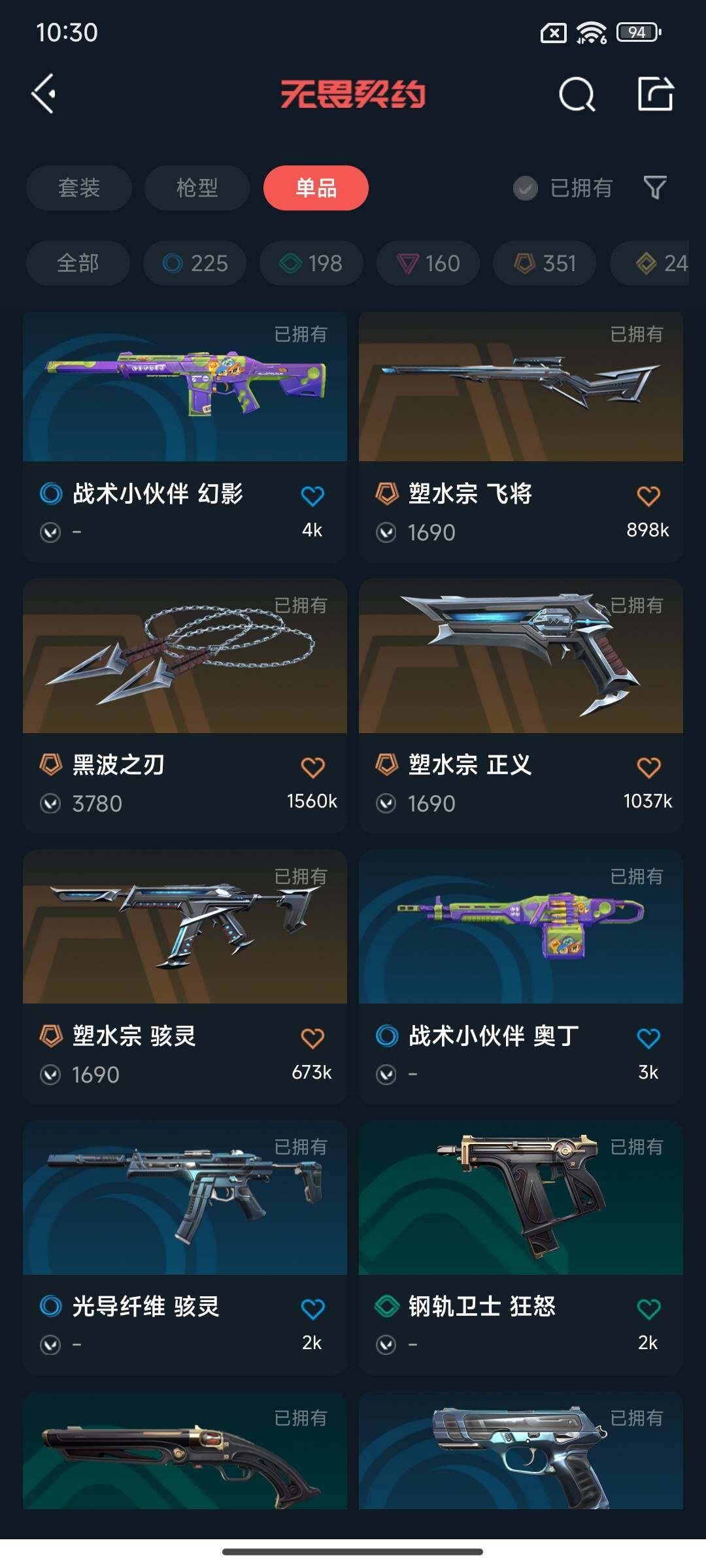
Task: Open the filter funnel icon
Action: [654, 188]
